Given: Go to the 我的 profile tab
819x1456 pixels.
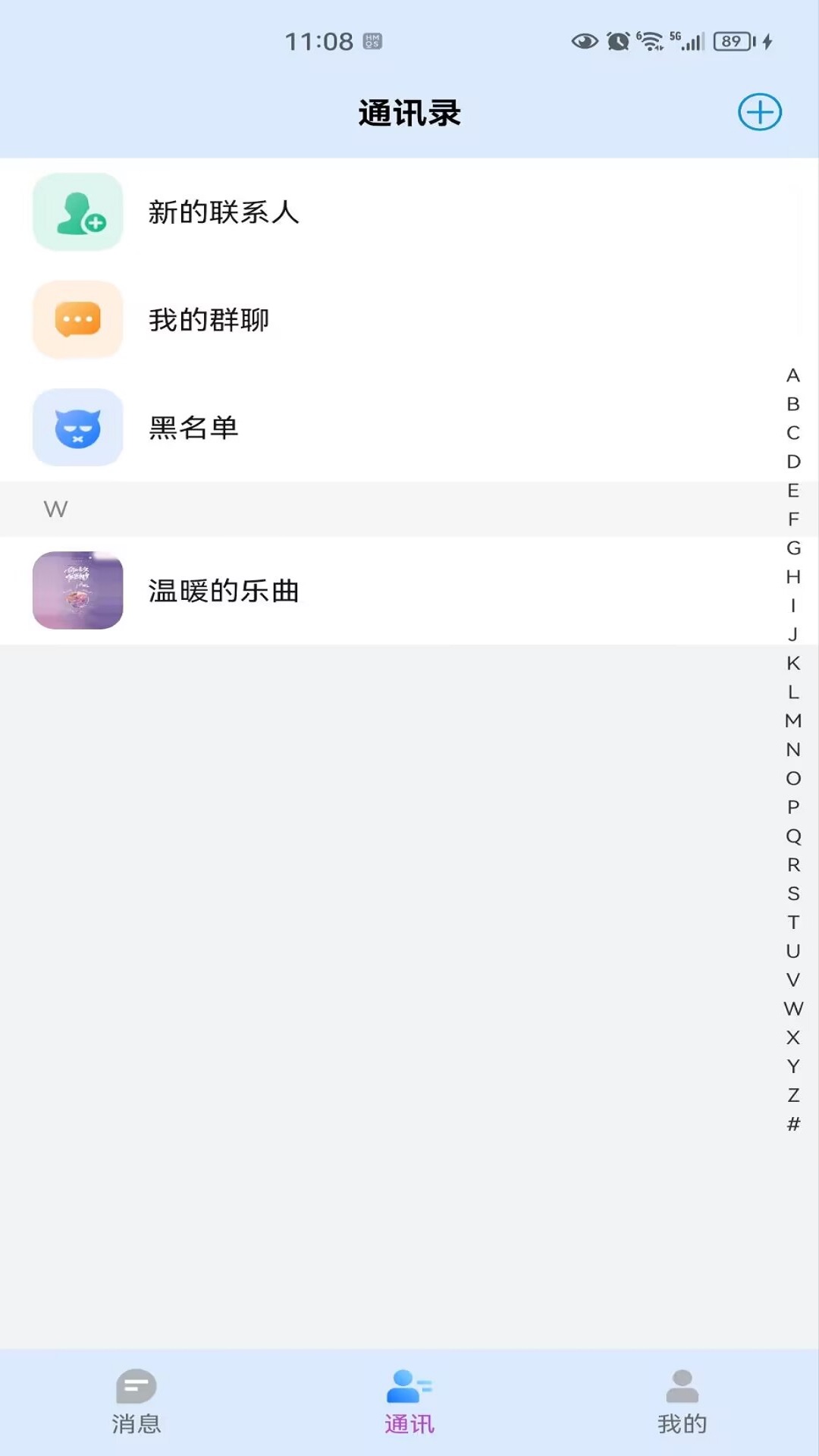Looking at the screenshot, I should (682, 1401).
